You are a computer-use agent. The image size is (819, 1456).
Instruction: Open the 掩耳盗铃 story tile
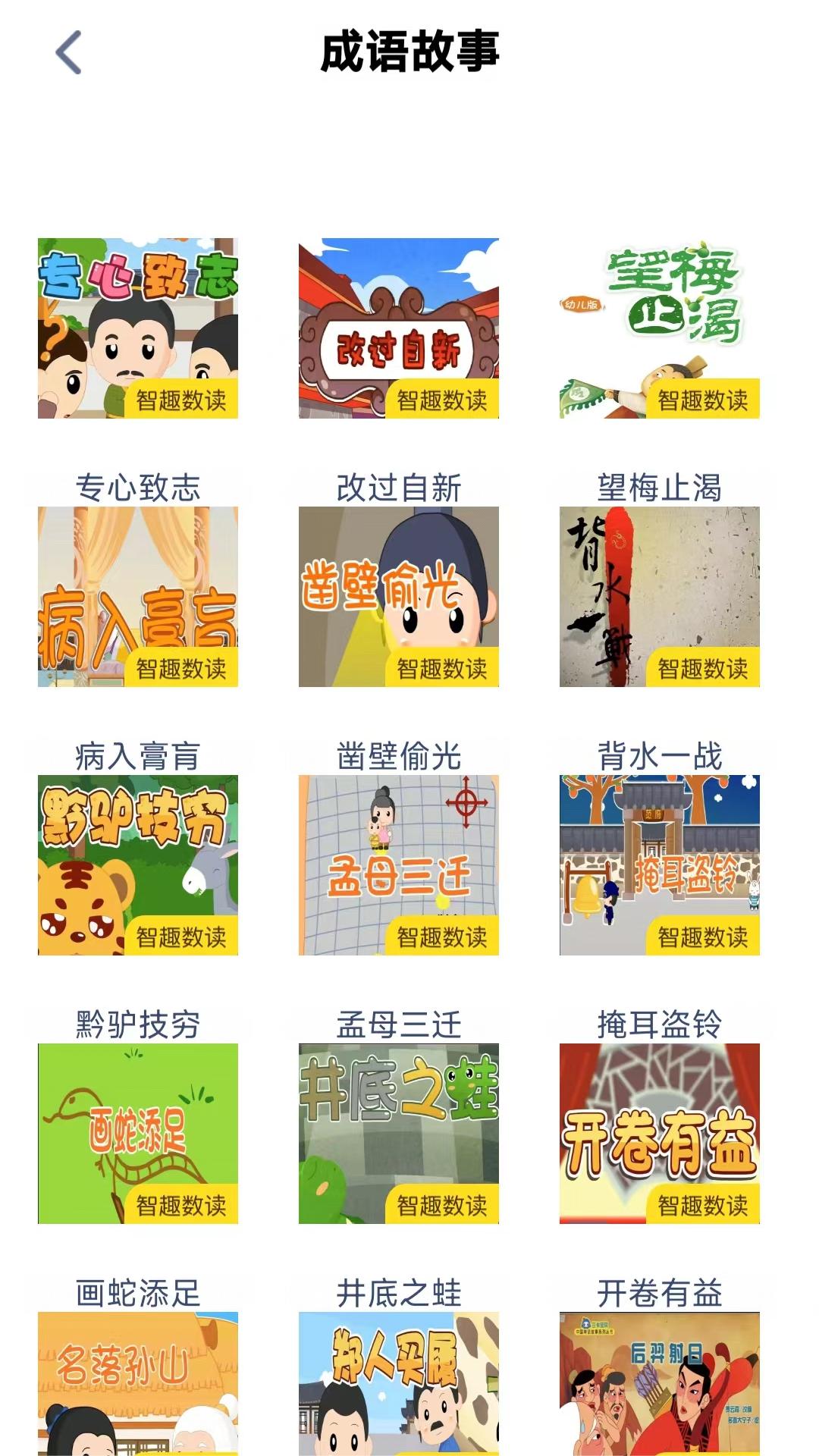point(660,865)
